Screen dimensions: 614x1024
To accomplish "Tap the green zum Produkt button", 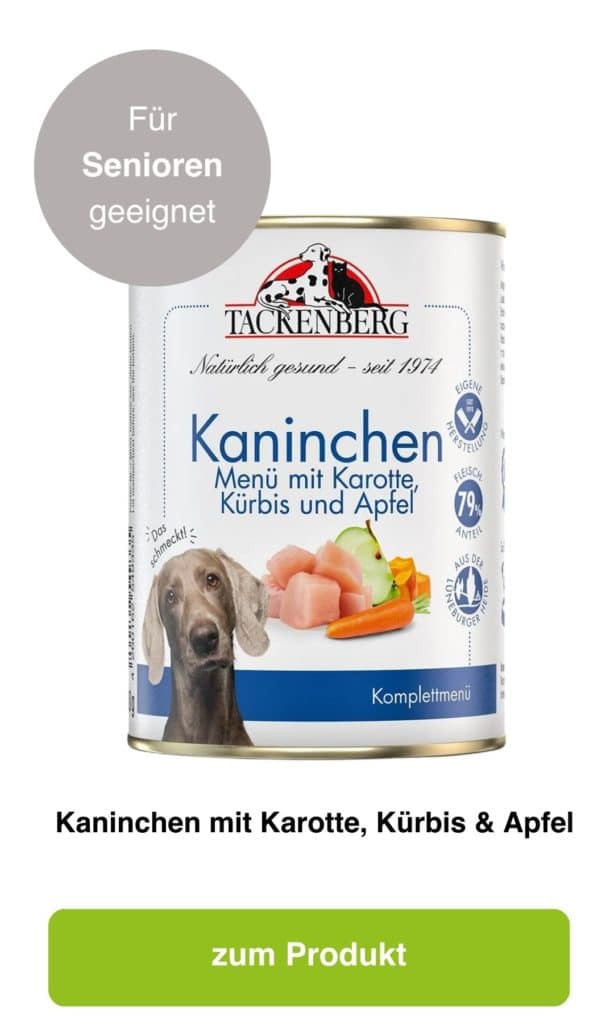I will (x=308, y=956).
